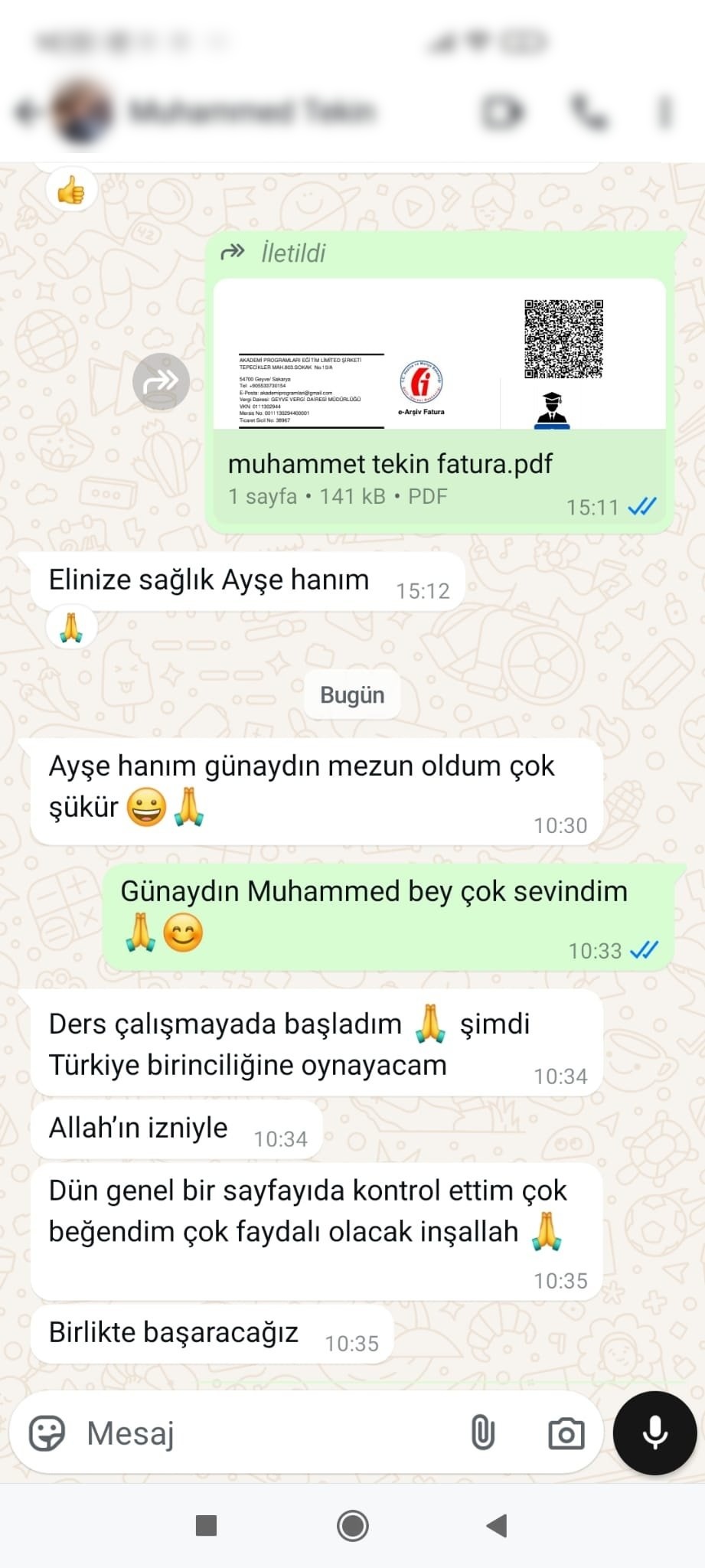Open the chat overflow menu
Screen dimensions: 705x1568
pyautogui.click(x=664, y=112)
